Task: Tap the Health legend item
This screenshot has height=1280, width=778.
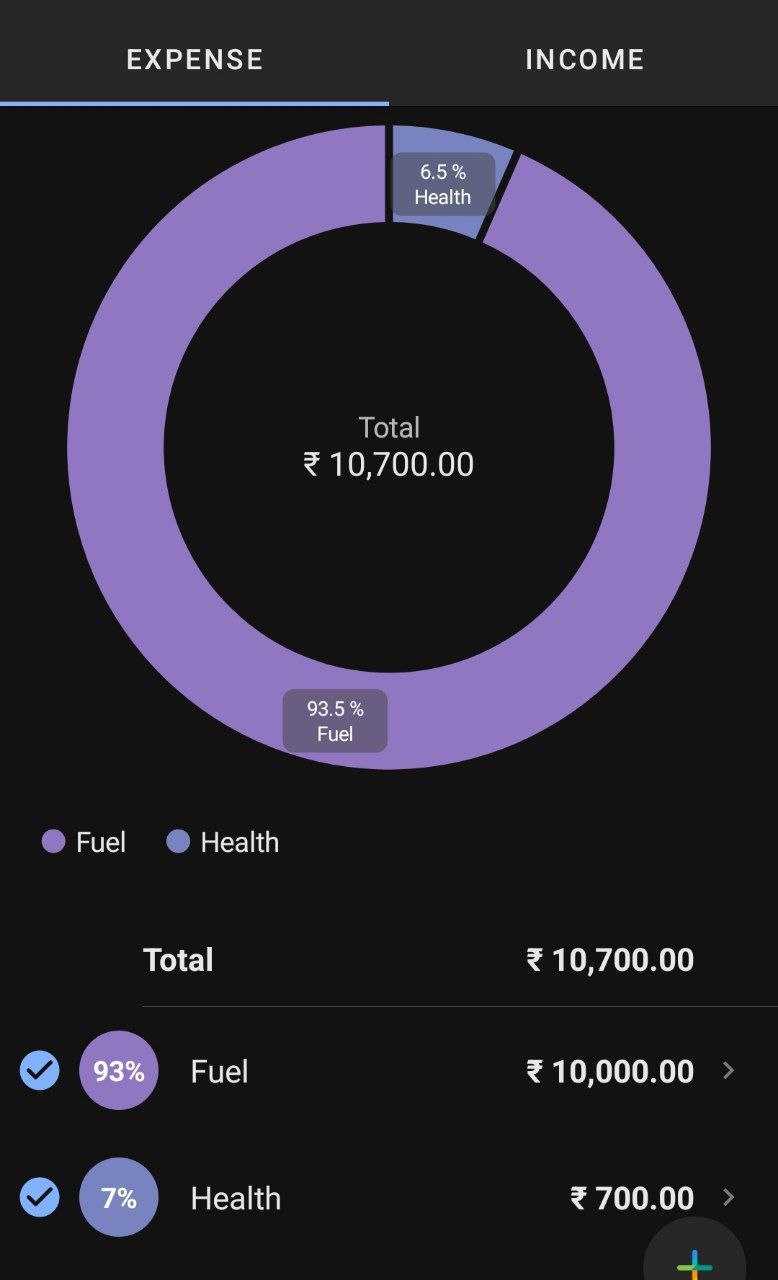Action: (x=223, y=842)
